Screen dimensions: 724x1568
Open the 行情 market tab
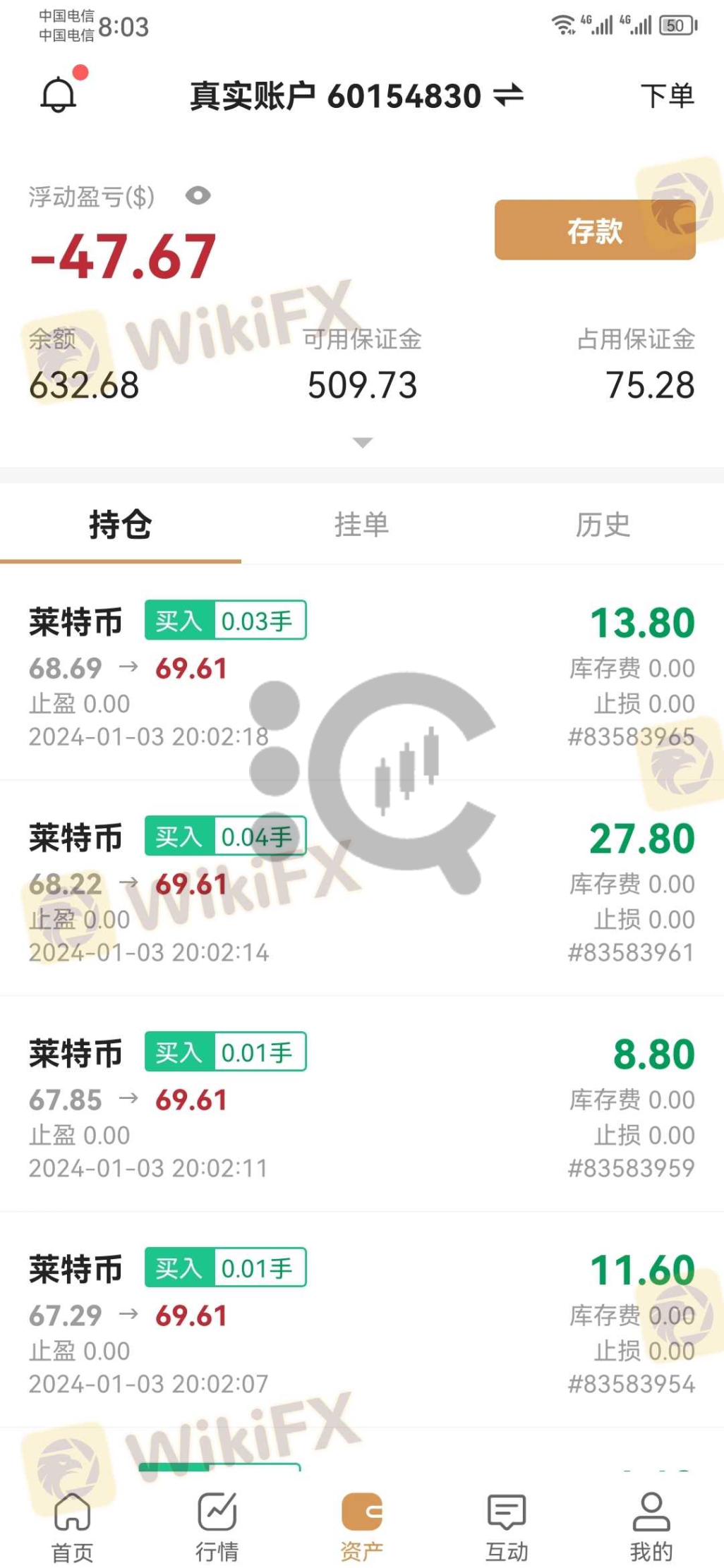point(217,1524)
